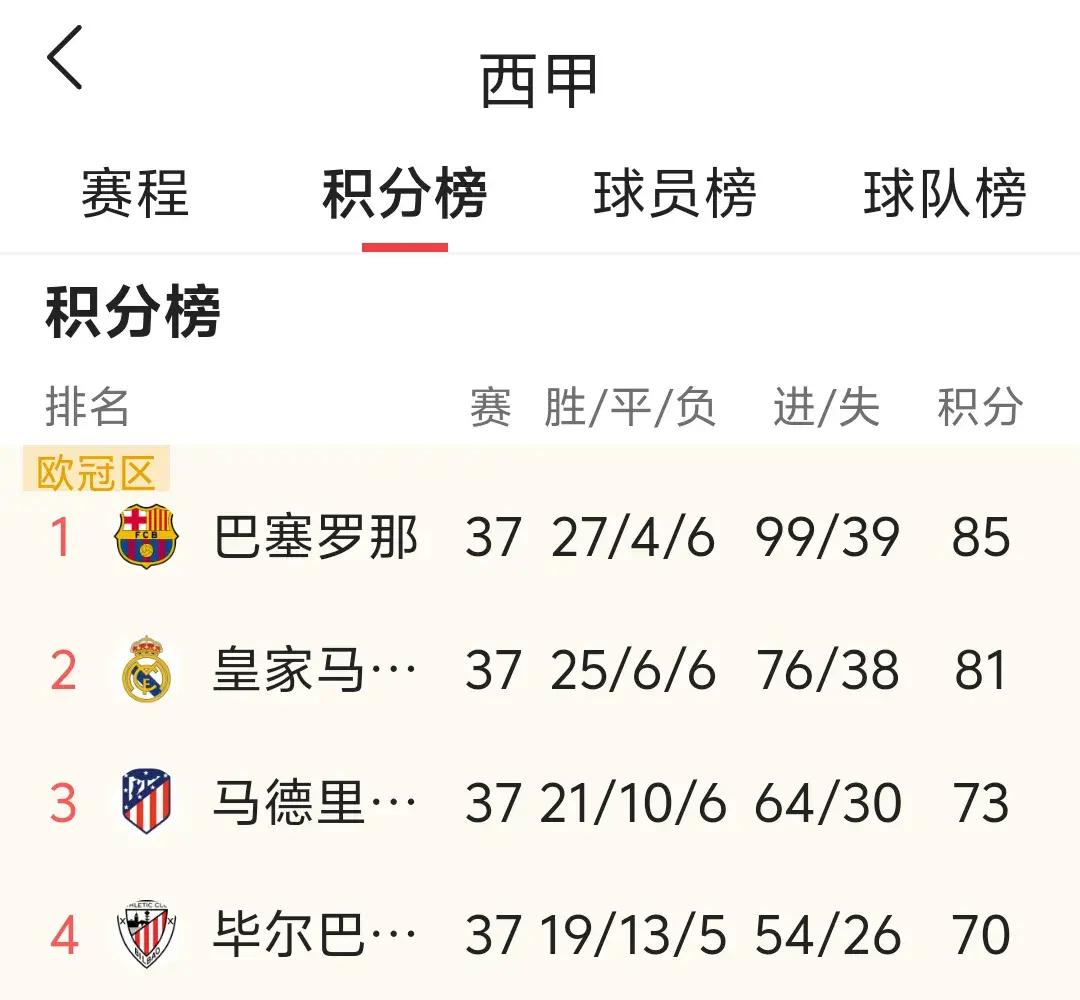
Task: View the third-ranked 马德里… team row
Action: tap(316, 803)
